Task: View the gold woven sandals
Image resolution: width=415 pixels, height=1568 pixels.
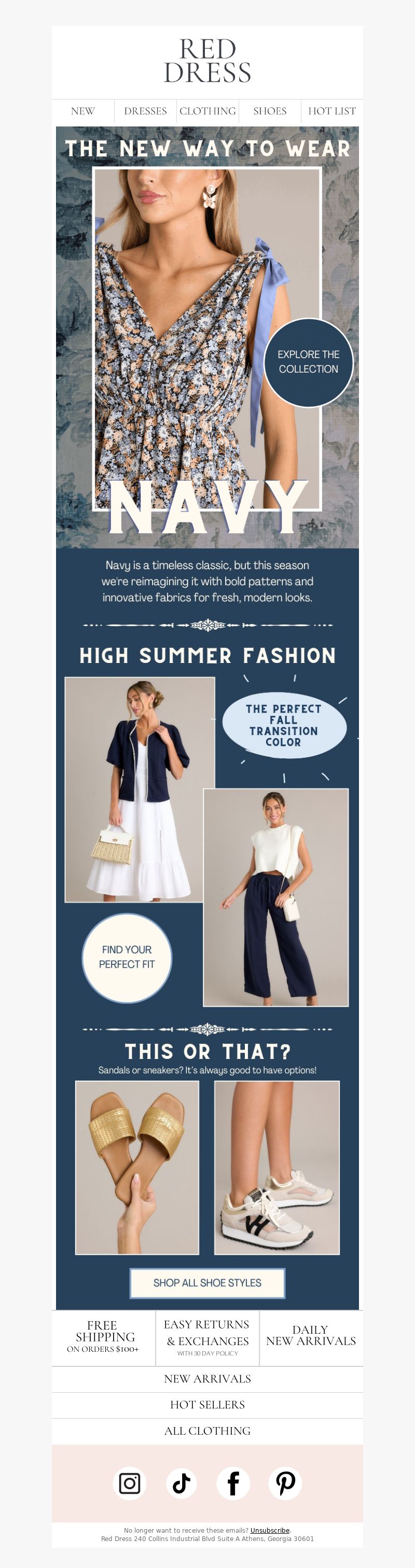Action: pyautogui.click(x=137, y=1167)
